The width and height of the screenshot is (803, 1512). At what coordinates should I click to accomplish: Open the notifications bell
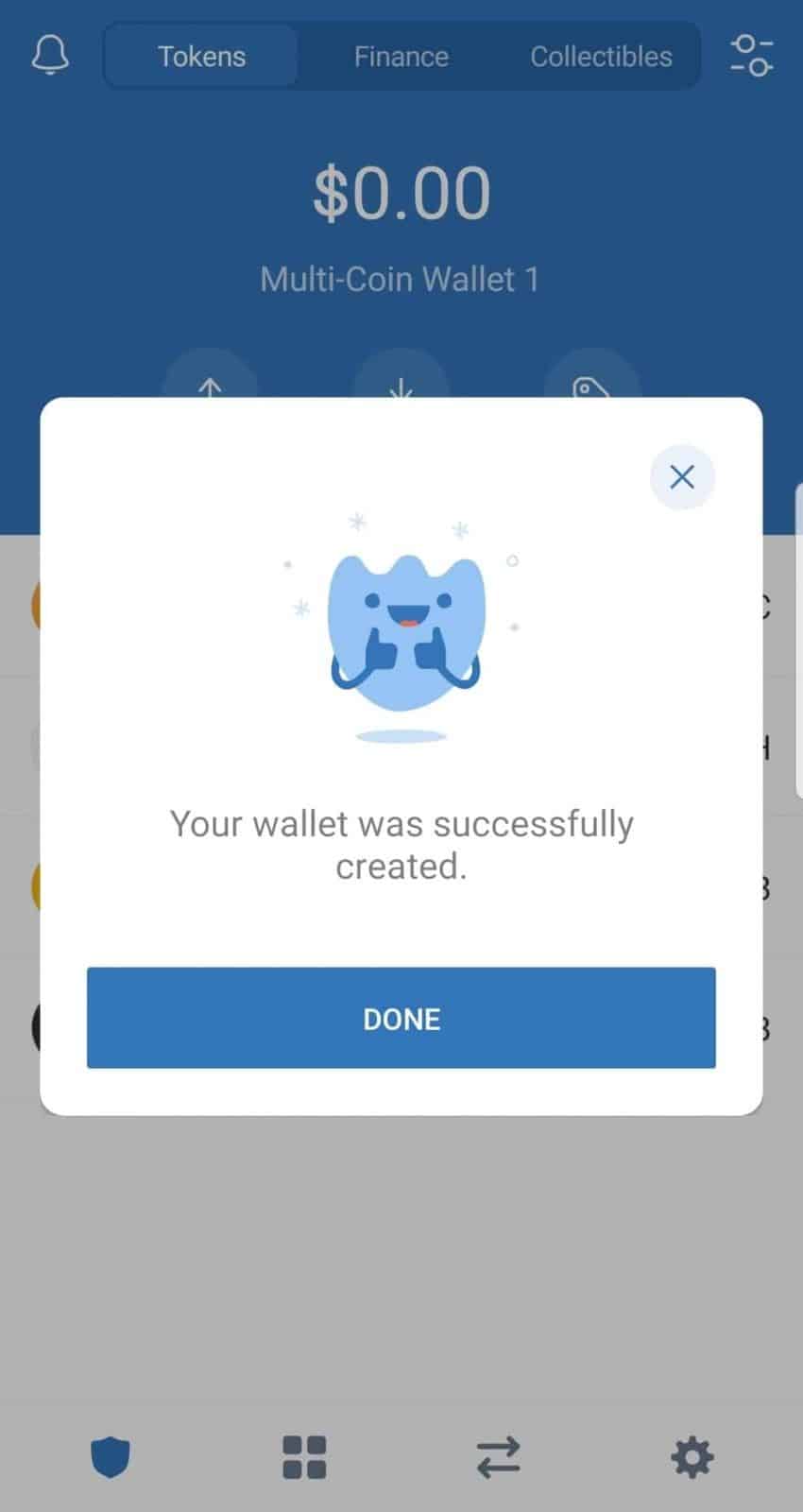pos(51,56)
